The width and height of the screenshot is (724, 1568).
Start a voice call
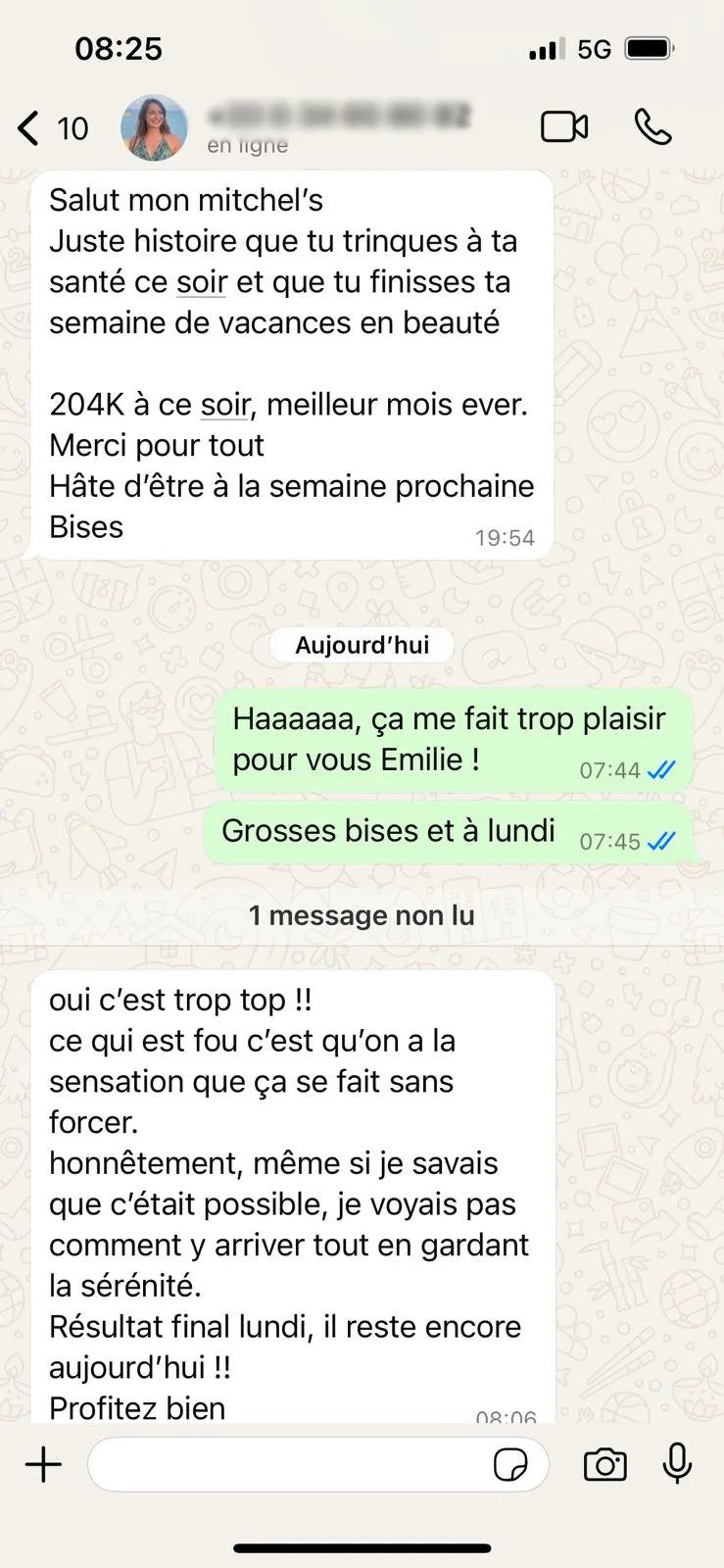pos(652,127)
